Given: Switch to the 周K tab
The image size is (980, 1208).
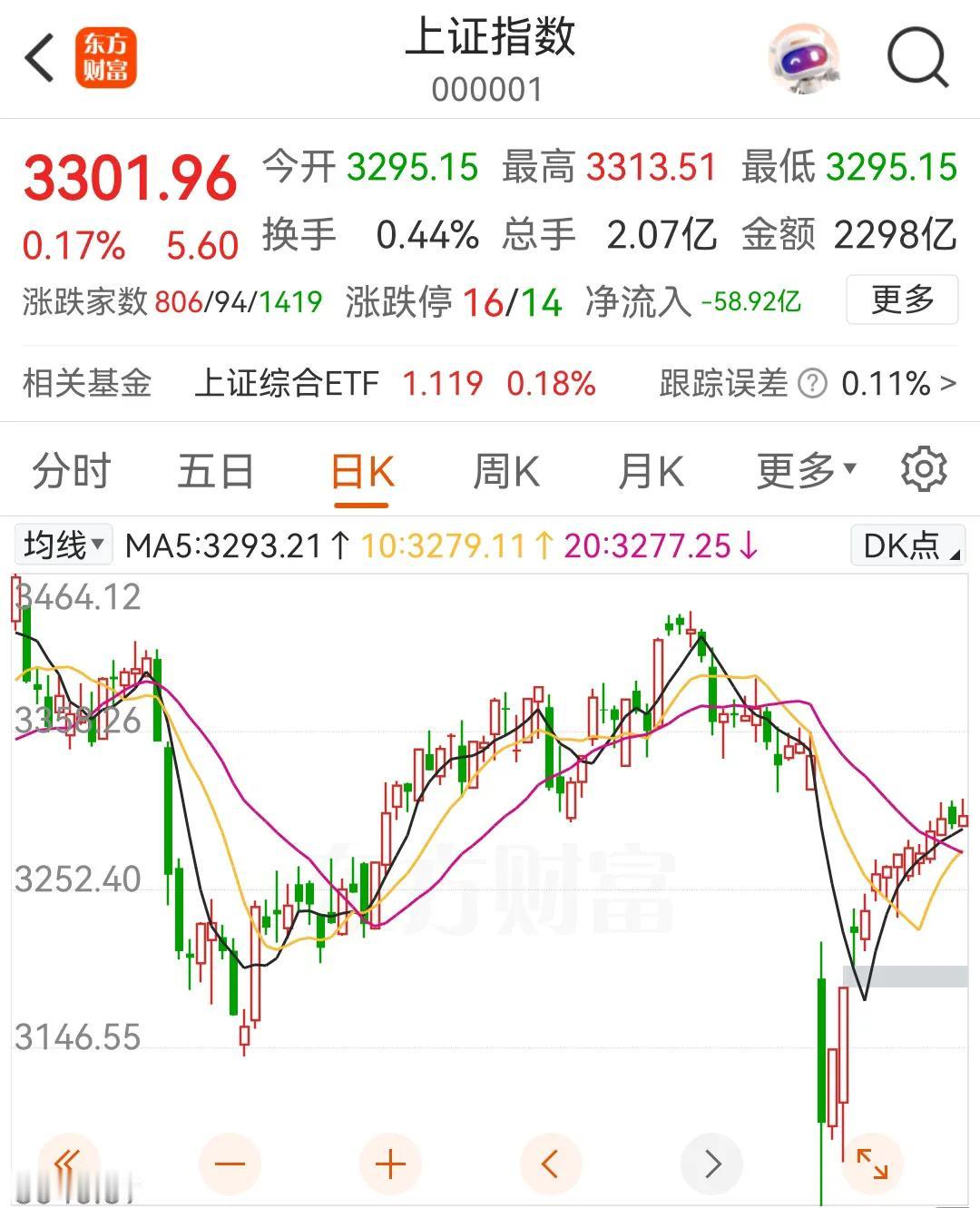Looking at the screenshot, I should [x=505, y=472].
